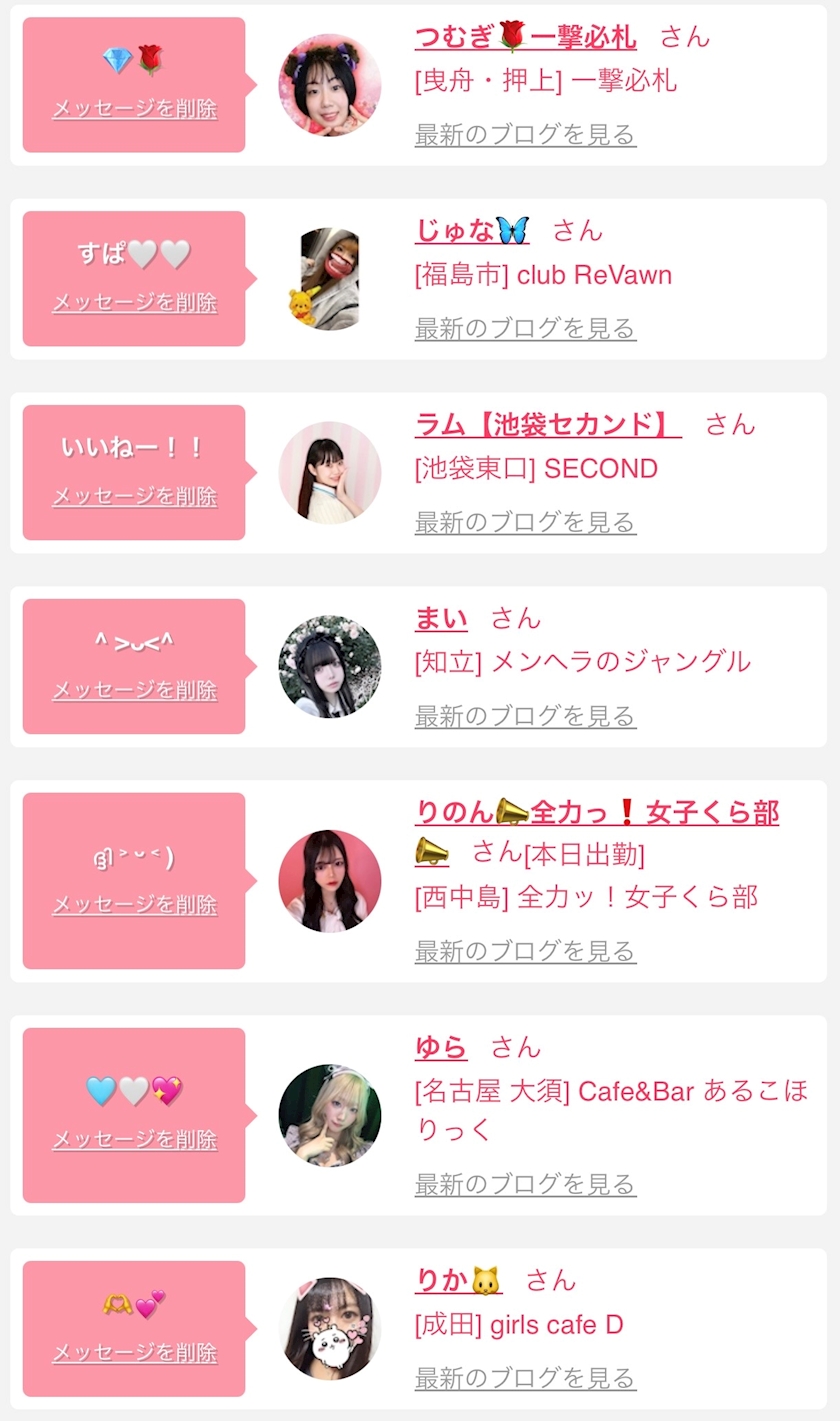Open ゆら's profile name link
This screenshot has width=840, height=1421.
click(441, 1048)
